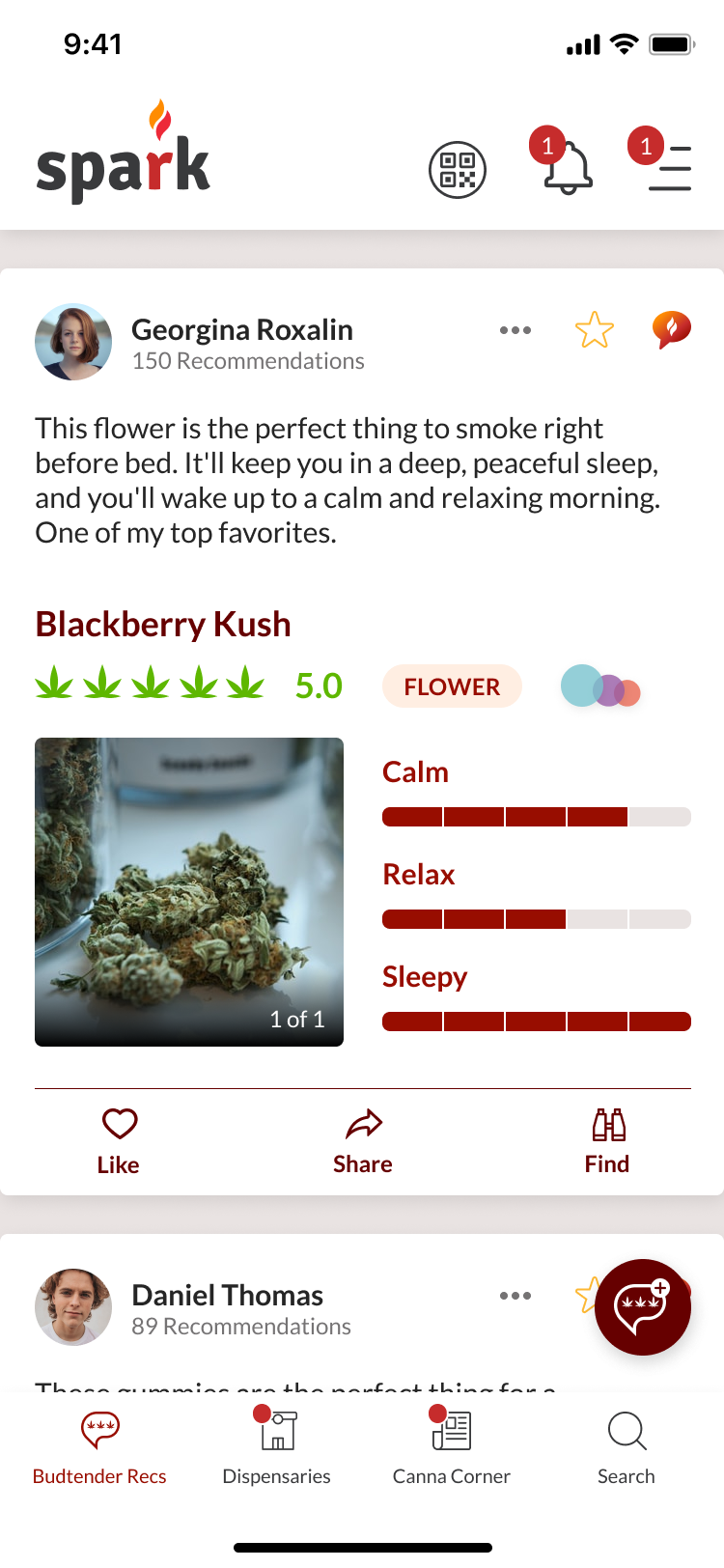Viewport: 724px width, 1568px height.
Task: Tap the FLOWER category chip
Action: [x=452, y=686]
